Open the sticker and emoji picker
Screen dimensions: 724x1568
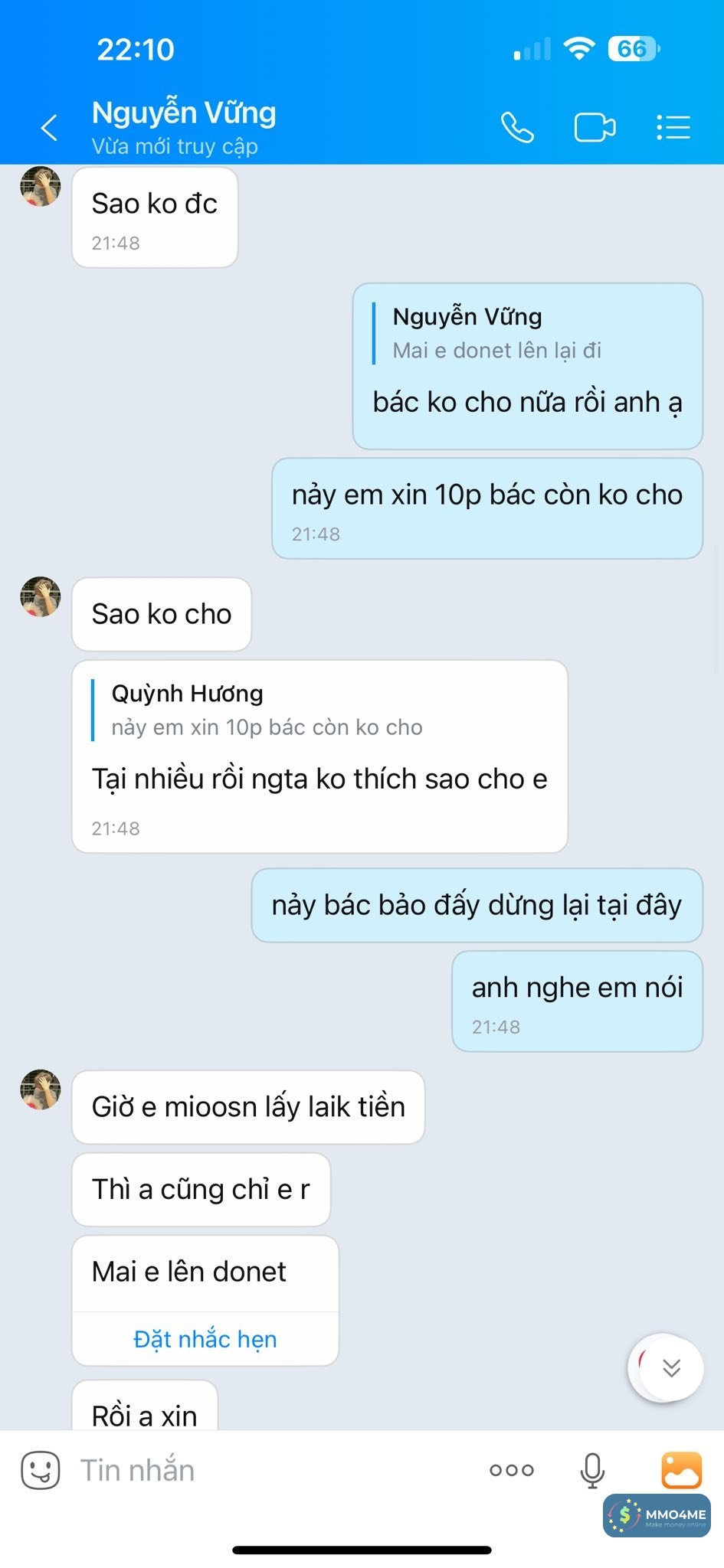[x=40, y=1470]
